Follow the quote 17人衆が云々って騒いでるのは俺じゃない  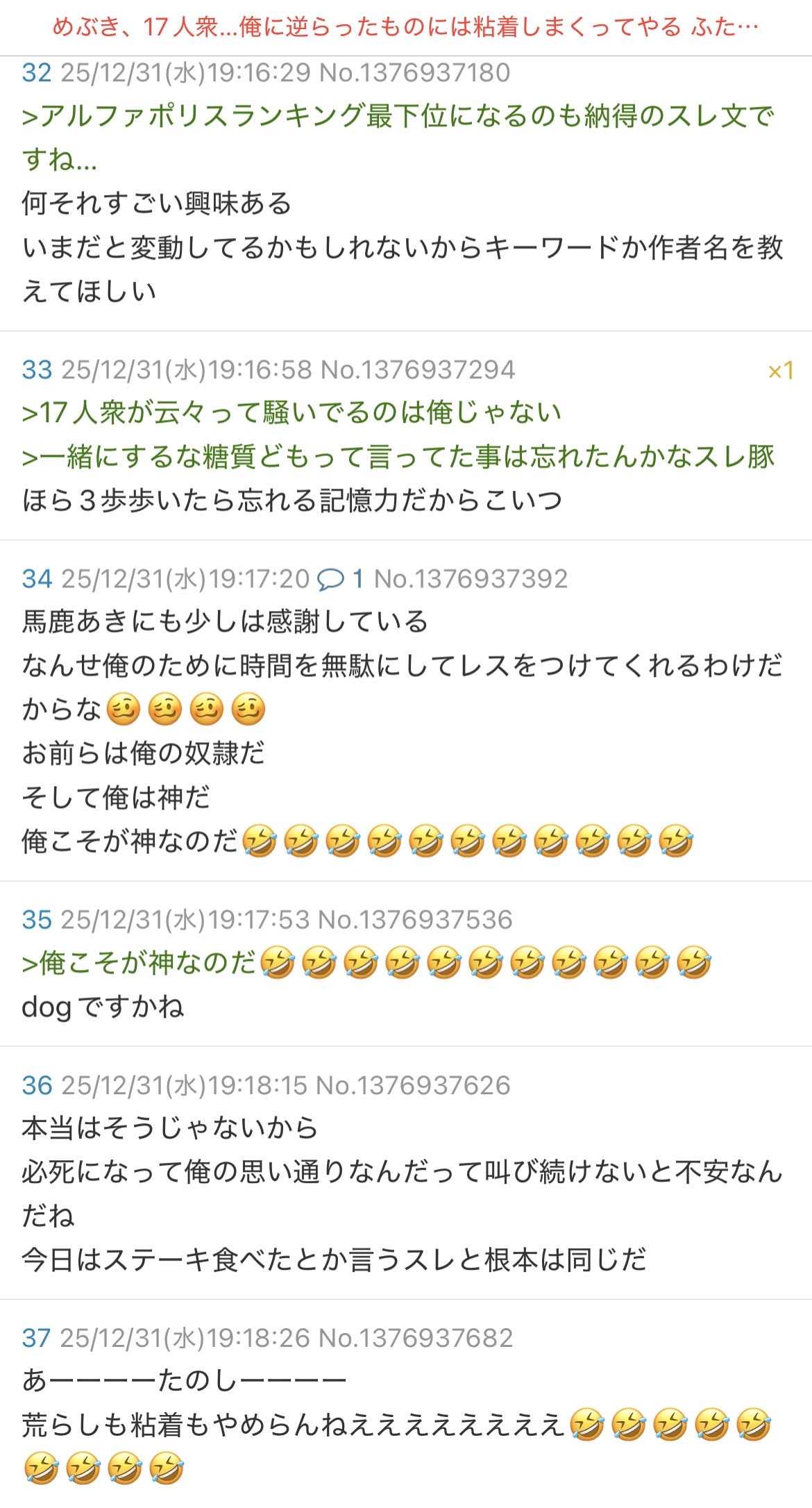[x=291, y=413]
